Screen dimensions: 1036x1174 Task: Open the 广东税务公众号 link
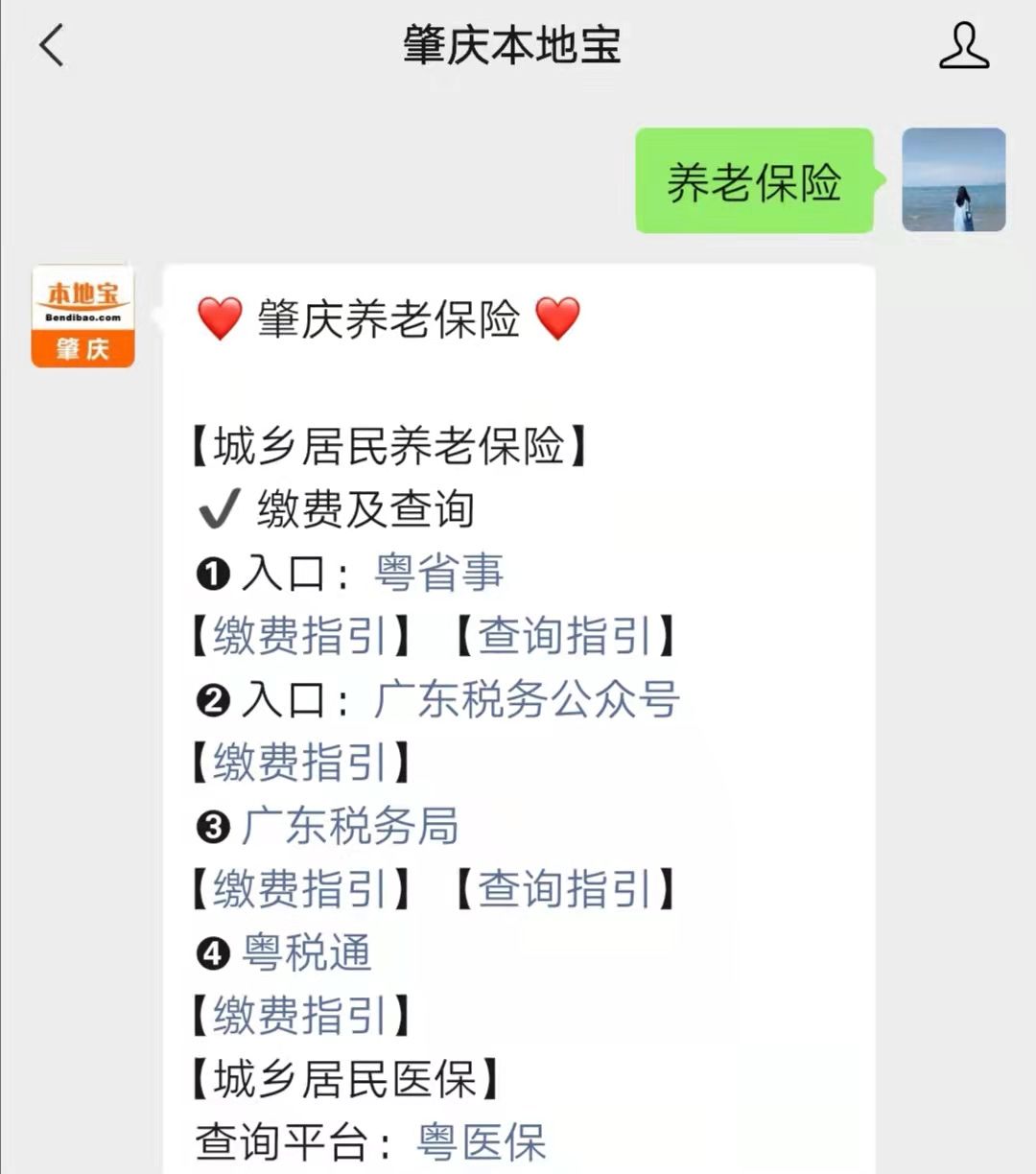point(527,699)
